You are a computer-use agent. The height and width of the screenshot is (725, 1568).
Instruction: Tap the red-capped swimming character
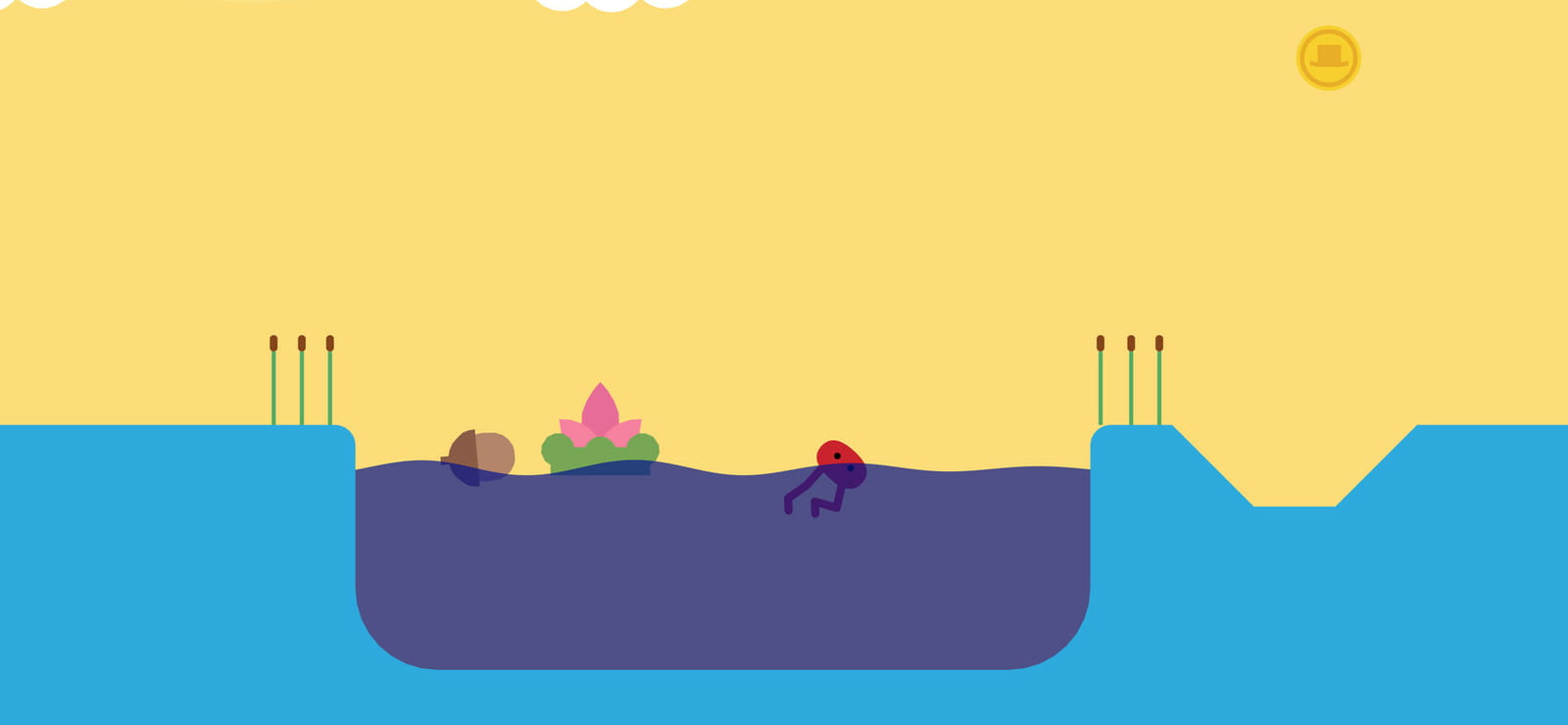pyautogui.click(x=826, y=478)
